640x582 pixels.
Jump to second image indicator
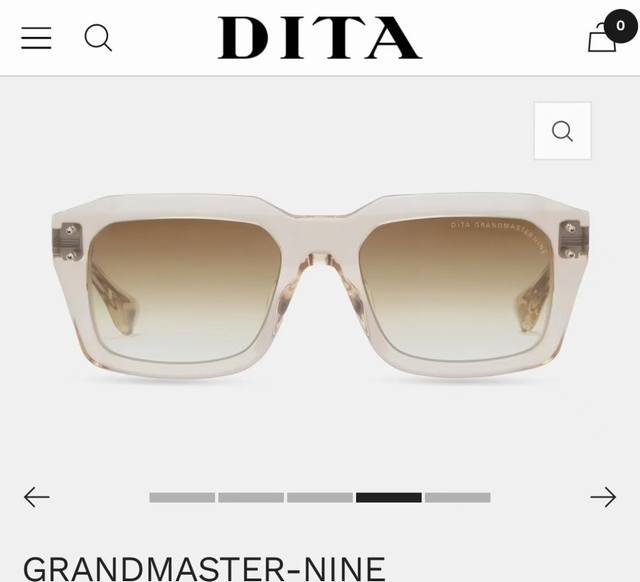point(251,497)
